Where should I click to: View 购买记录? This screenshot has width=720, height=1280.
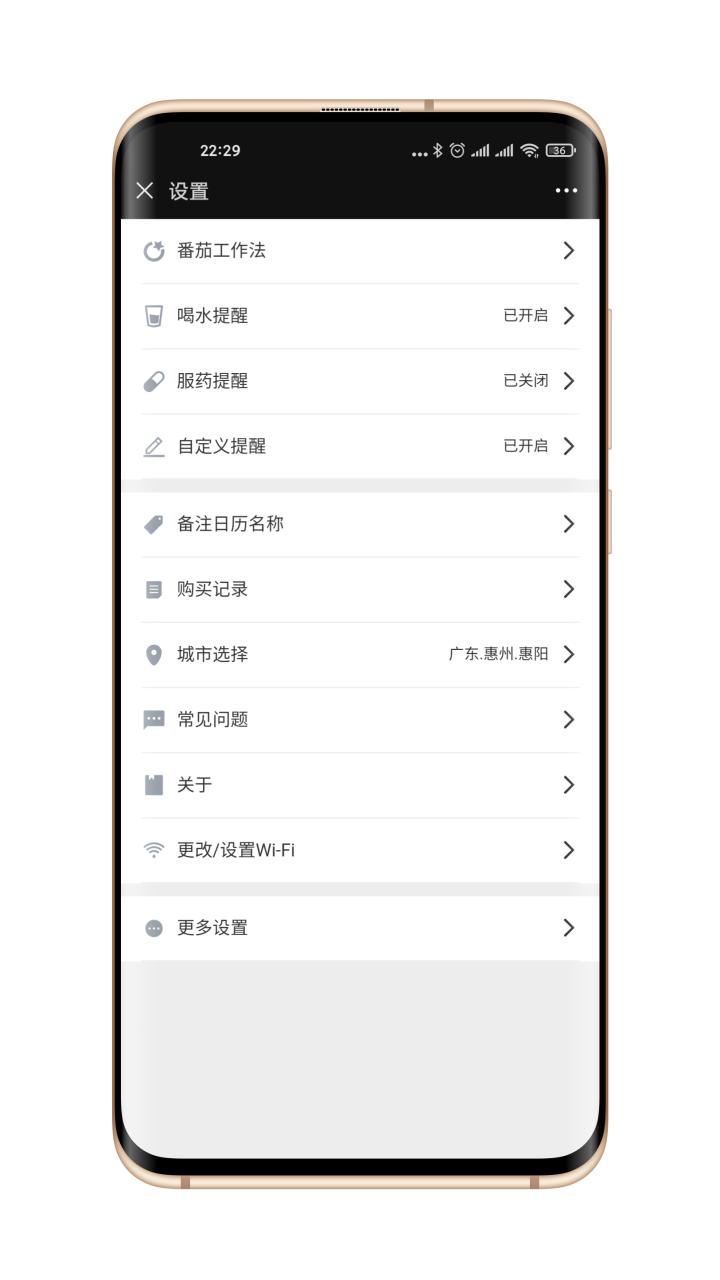360,589
